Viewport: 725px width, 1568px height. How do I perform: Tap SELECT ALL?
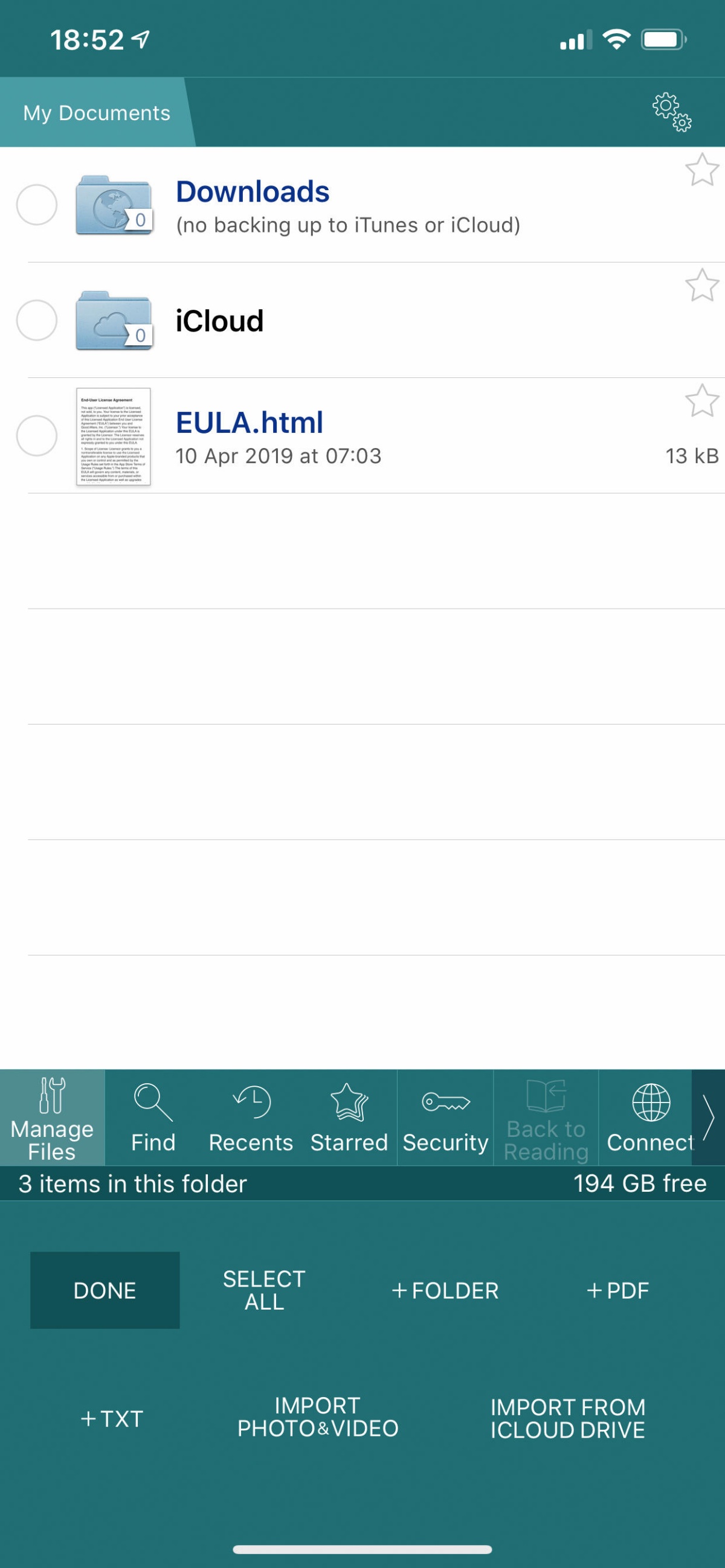[x=264, y=1290]
